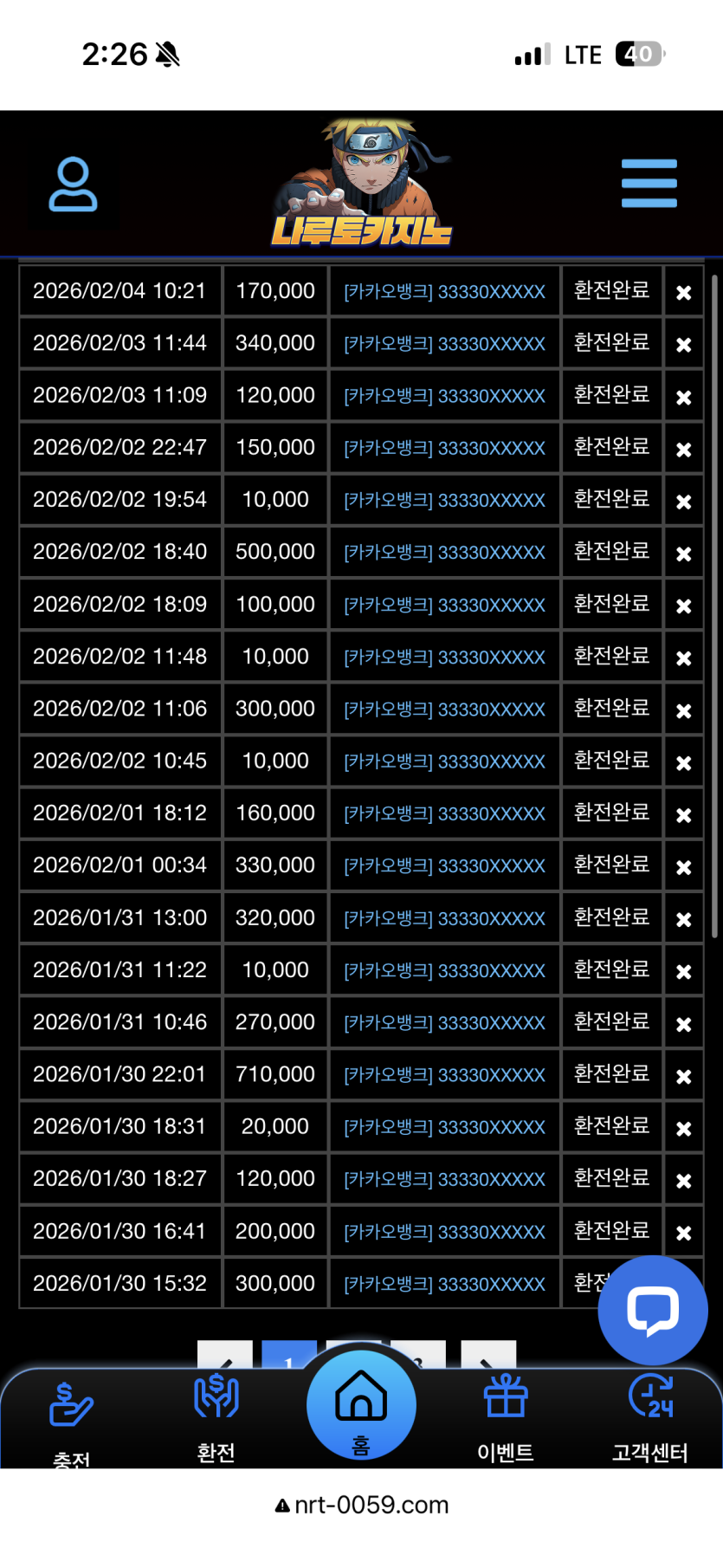
Task: Open the live chat bubble
Action: 653,1309
